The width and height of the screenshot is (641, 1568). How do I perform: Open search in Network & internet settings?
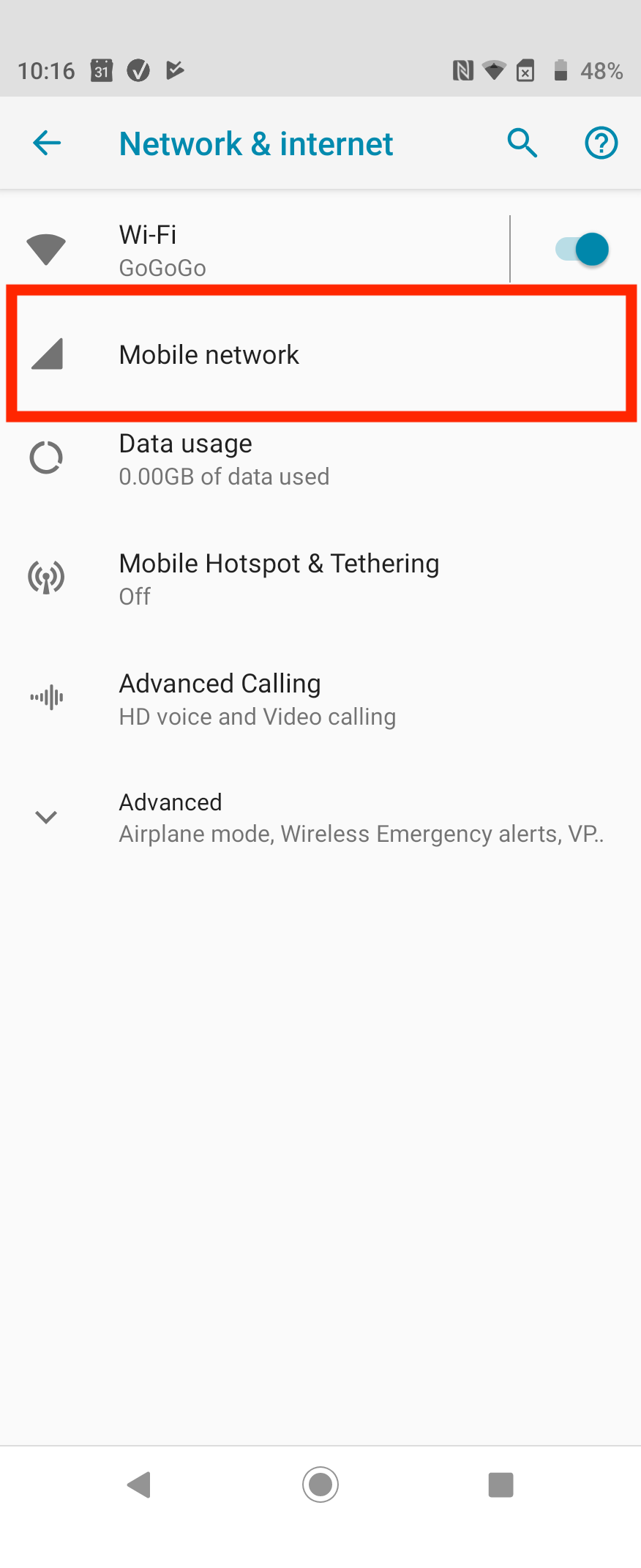coord(522,143)
